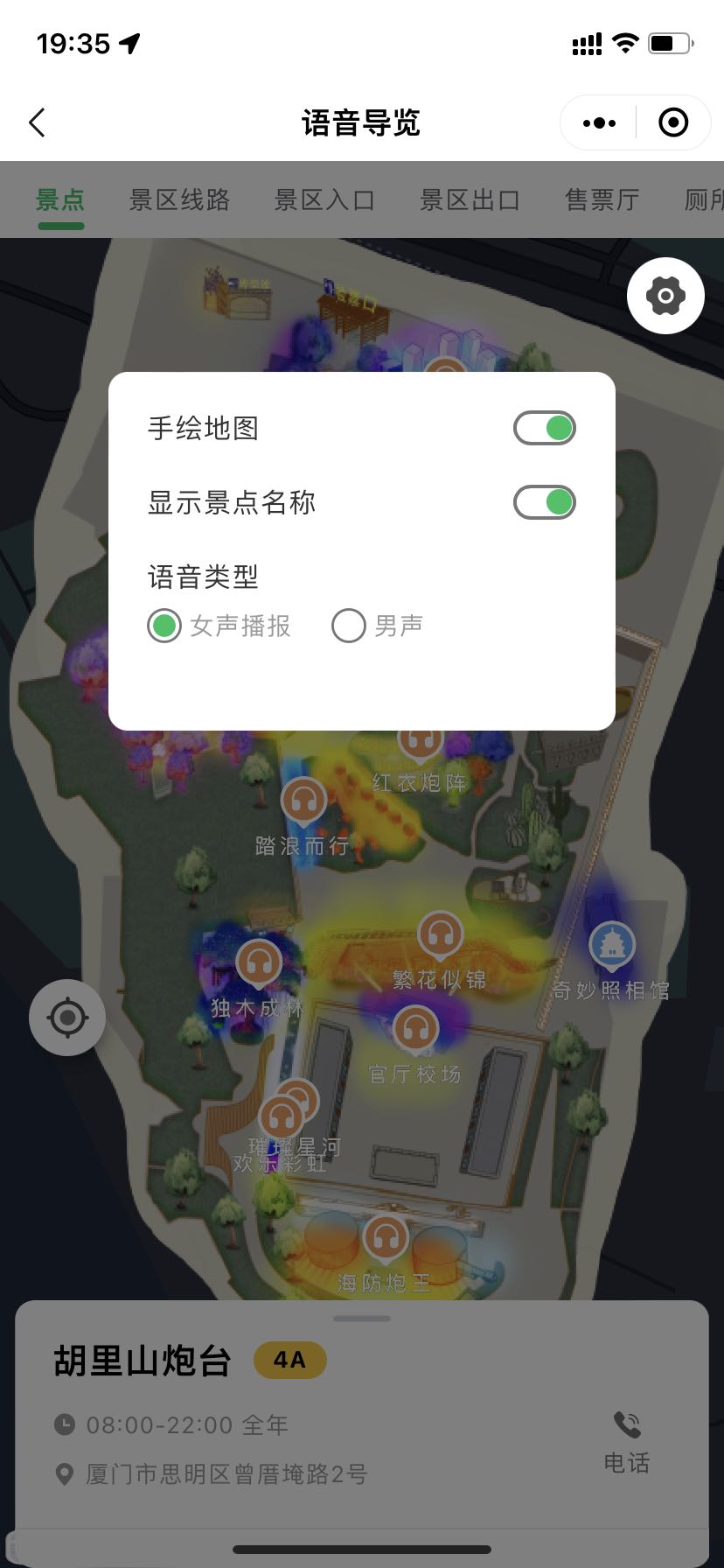Close the mini program via the circle icon

coord(672,123)
